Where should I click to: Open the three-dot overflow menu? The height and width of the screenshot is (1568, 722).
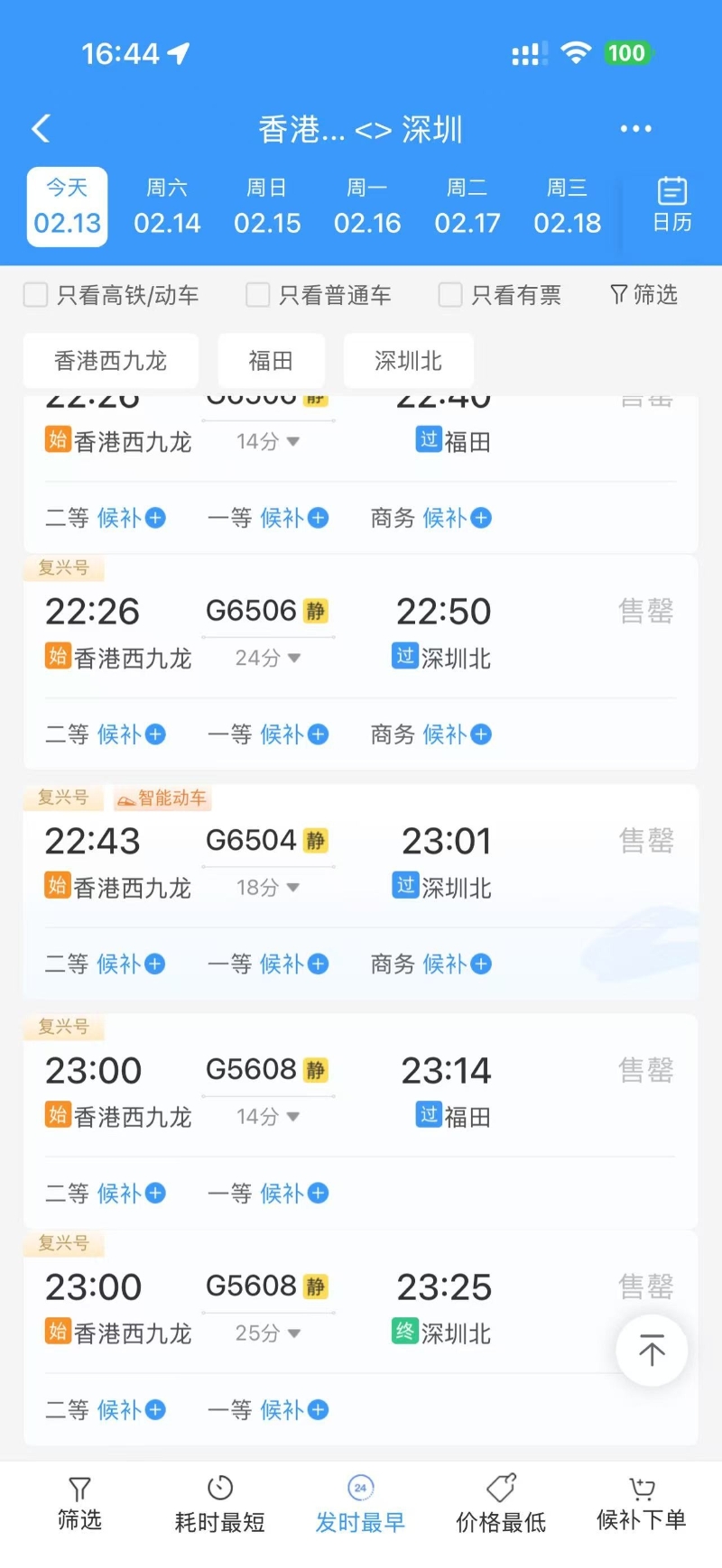[x=635, y=129]
